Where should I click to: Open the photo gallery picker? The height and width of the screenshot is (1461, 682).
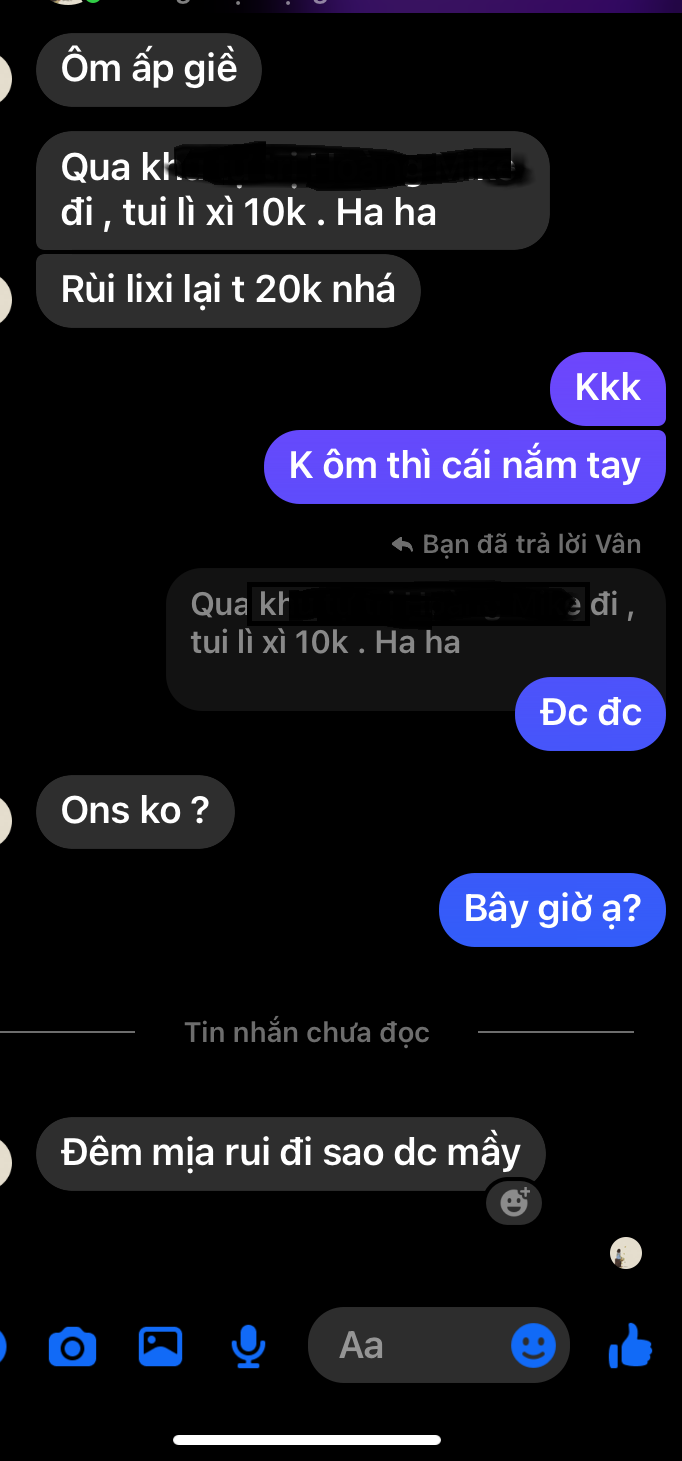click(x=160, y=1346)
